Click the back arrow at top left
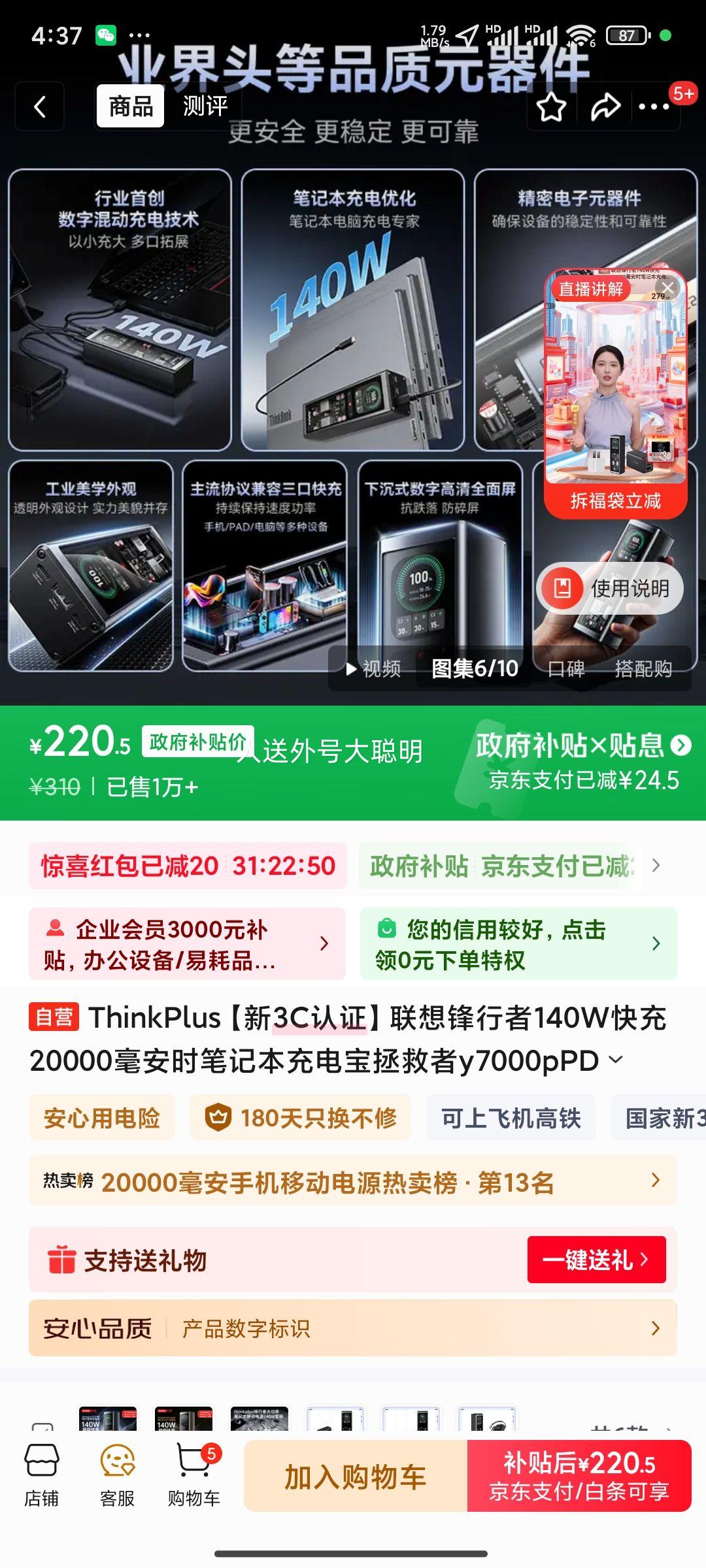Screen dimensions: 706x1568 coord(39,106)
